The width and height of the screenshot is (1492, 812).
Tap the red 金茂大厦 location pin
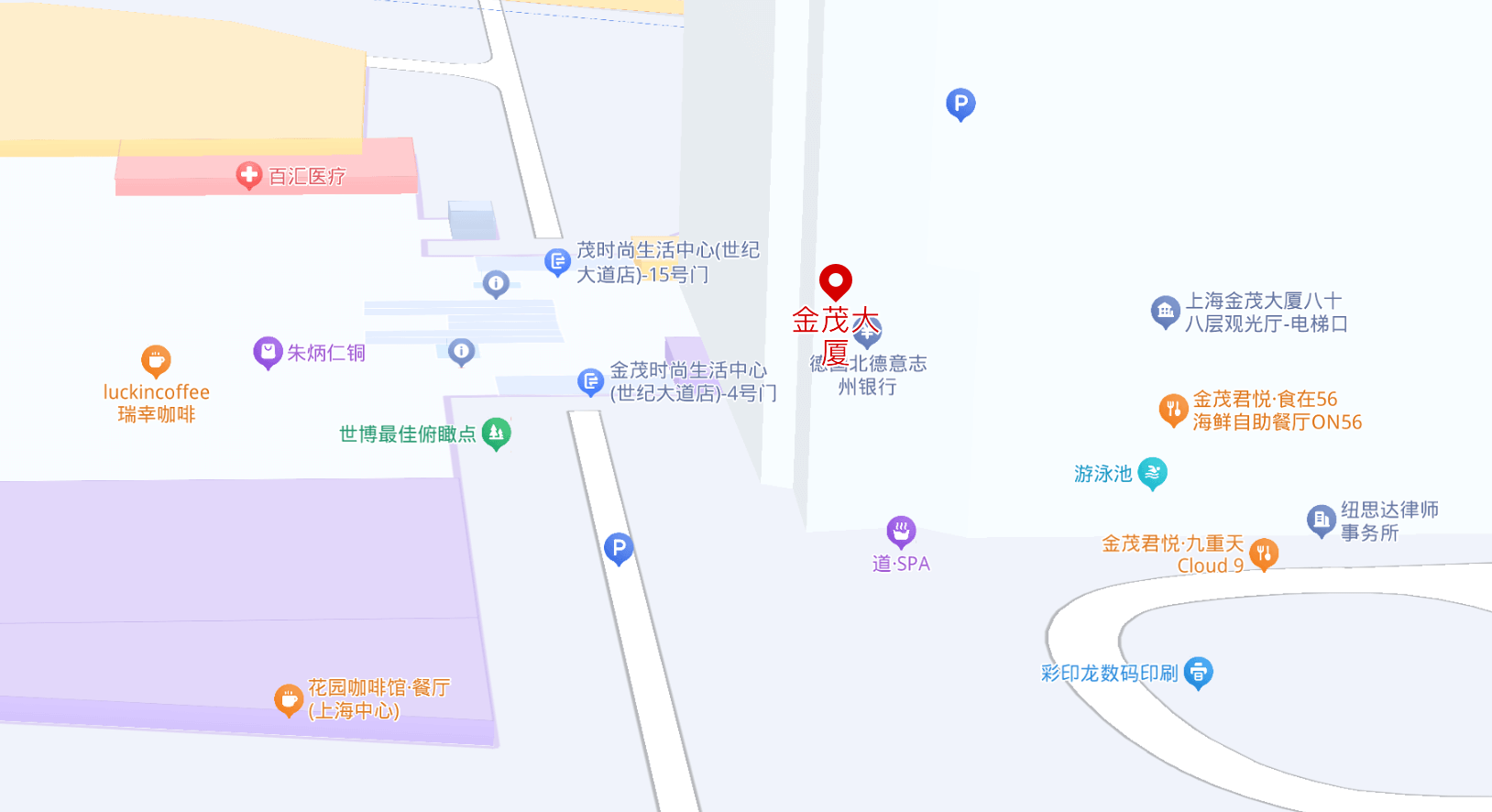835,282
